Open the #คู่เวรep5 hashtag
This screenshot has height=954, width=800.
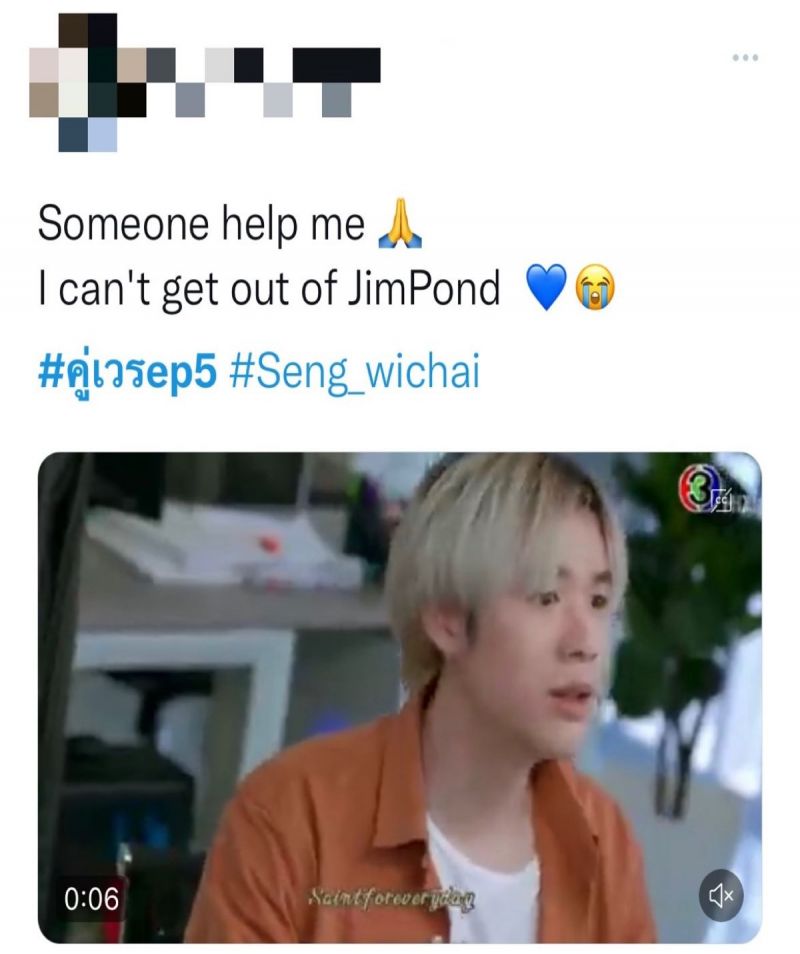[x=126, y=372]
